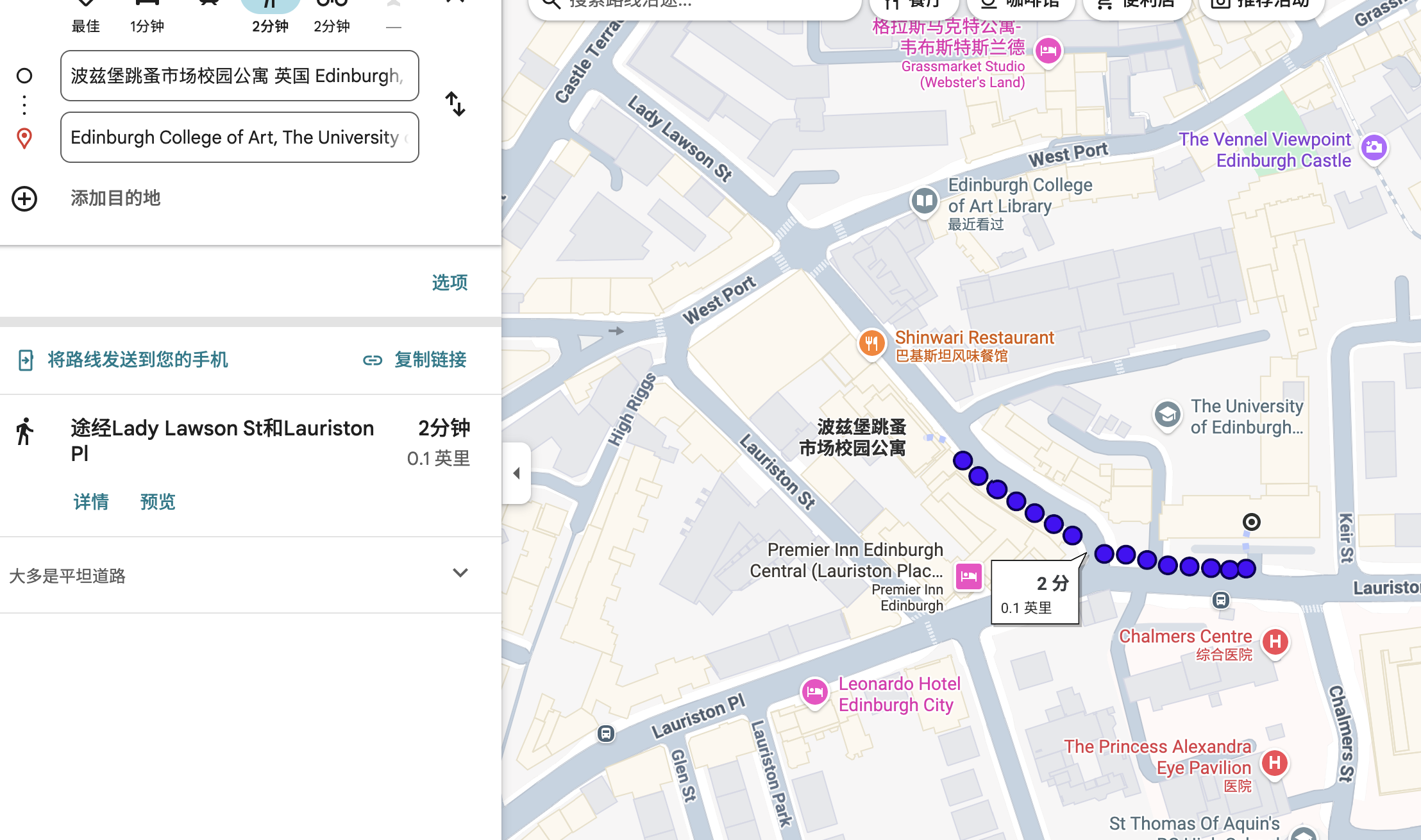The height and width of the screenshot is (840, 1421).
Task: Open Chalmers Centre hospital marker
Action: pyautogui.click(x=1275, y=642)
